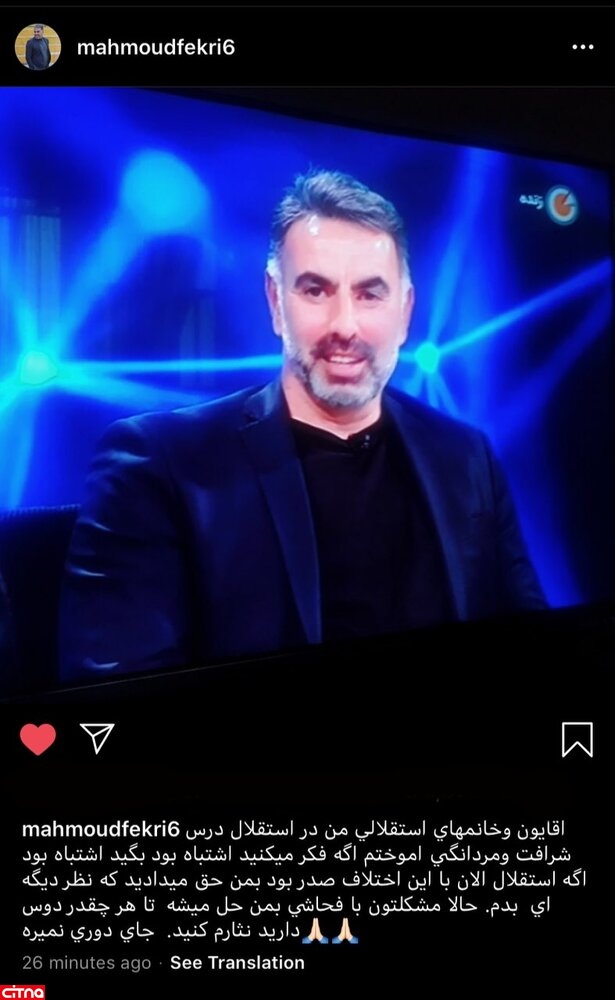Open mahmoudfekri6's profile picture
This screenshot has height=1000, width=615.
(38, 47)
